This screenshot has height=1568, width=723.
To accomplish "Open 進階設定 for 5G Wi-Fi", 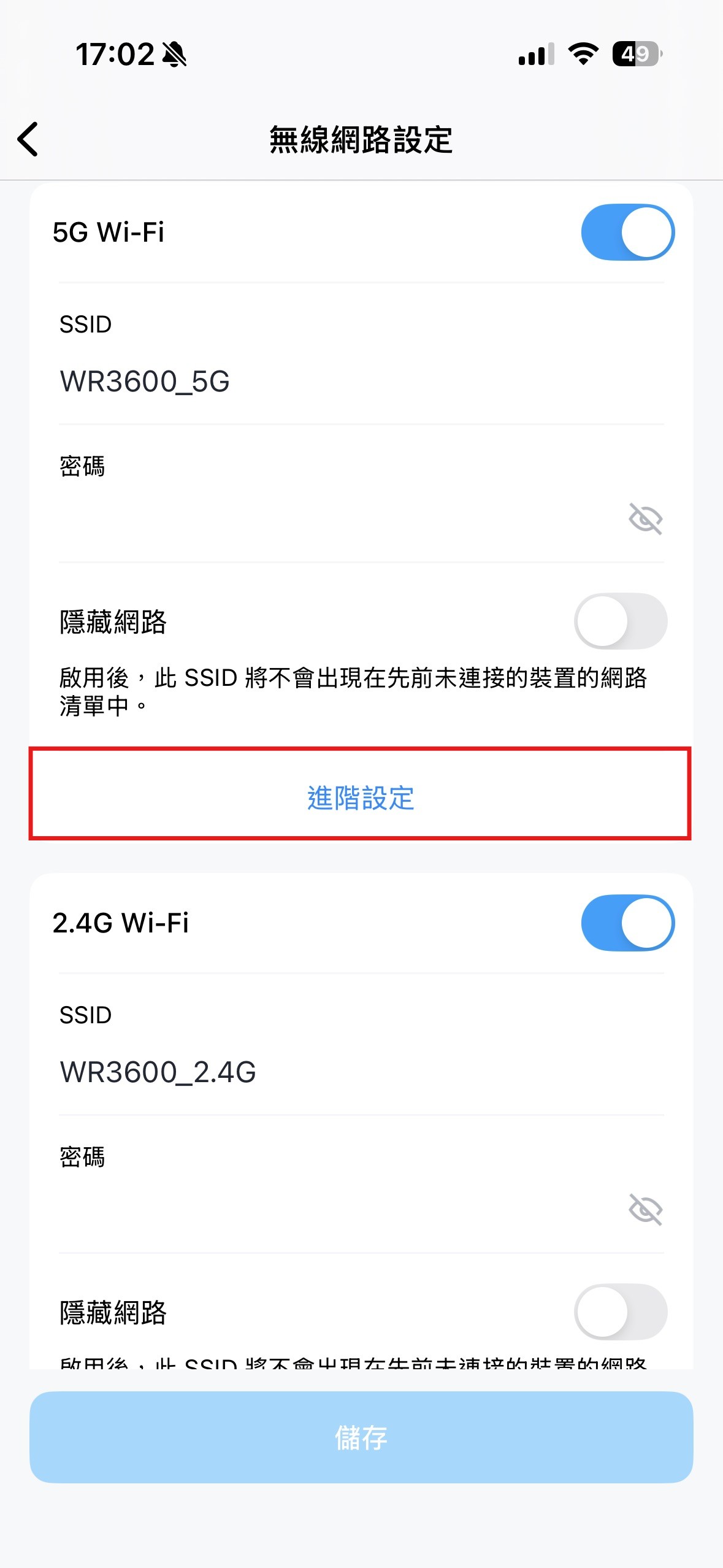I will tap(361, 797).
